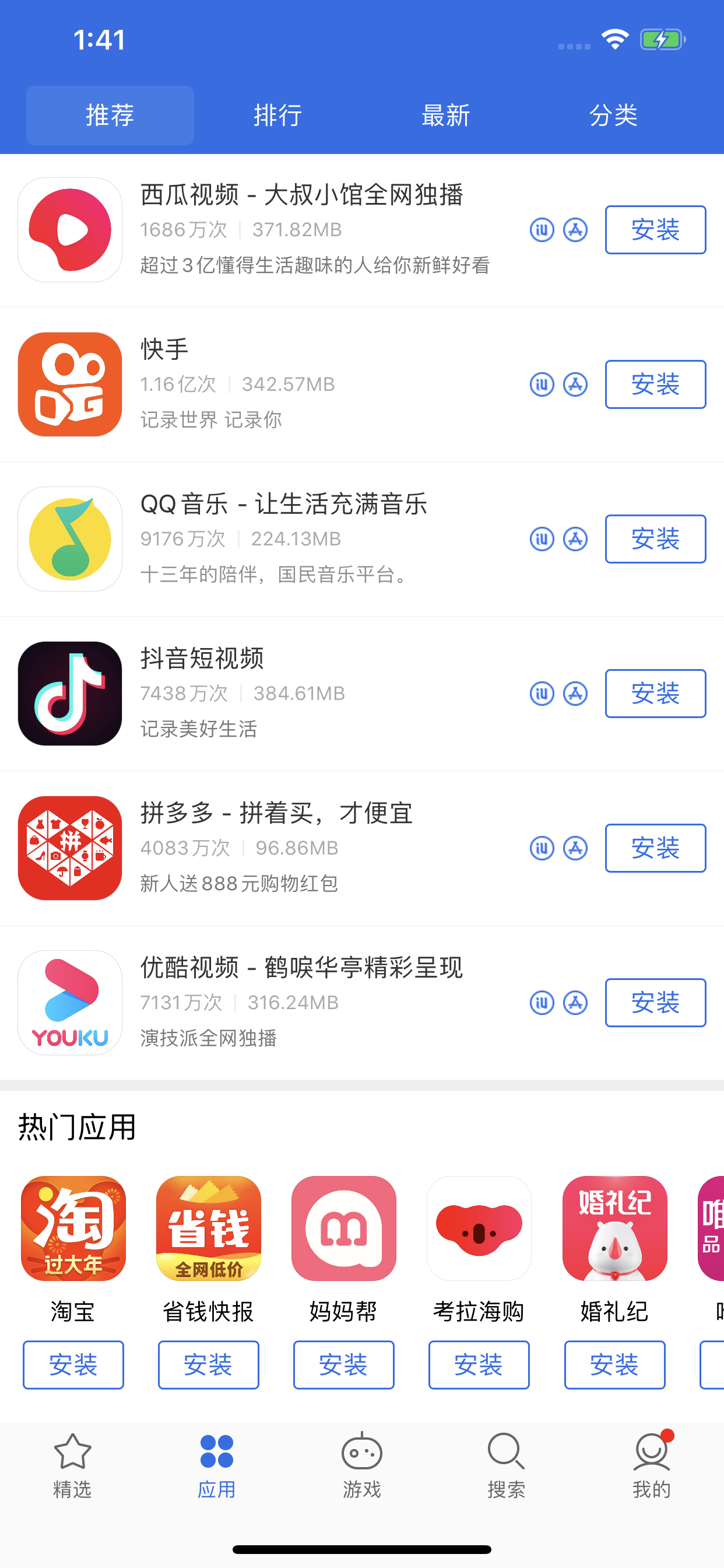Tap the 安装 button under 淘宝
Image resolution: width=724 pixels, height=1568 pixels.
pyautogui.click(x=72, y=1364)
